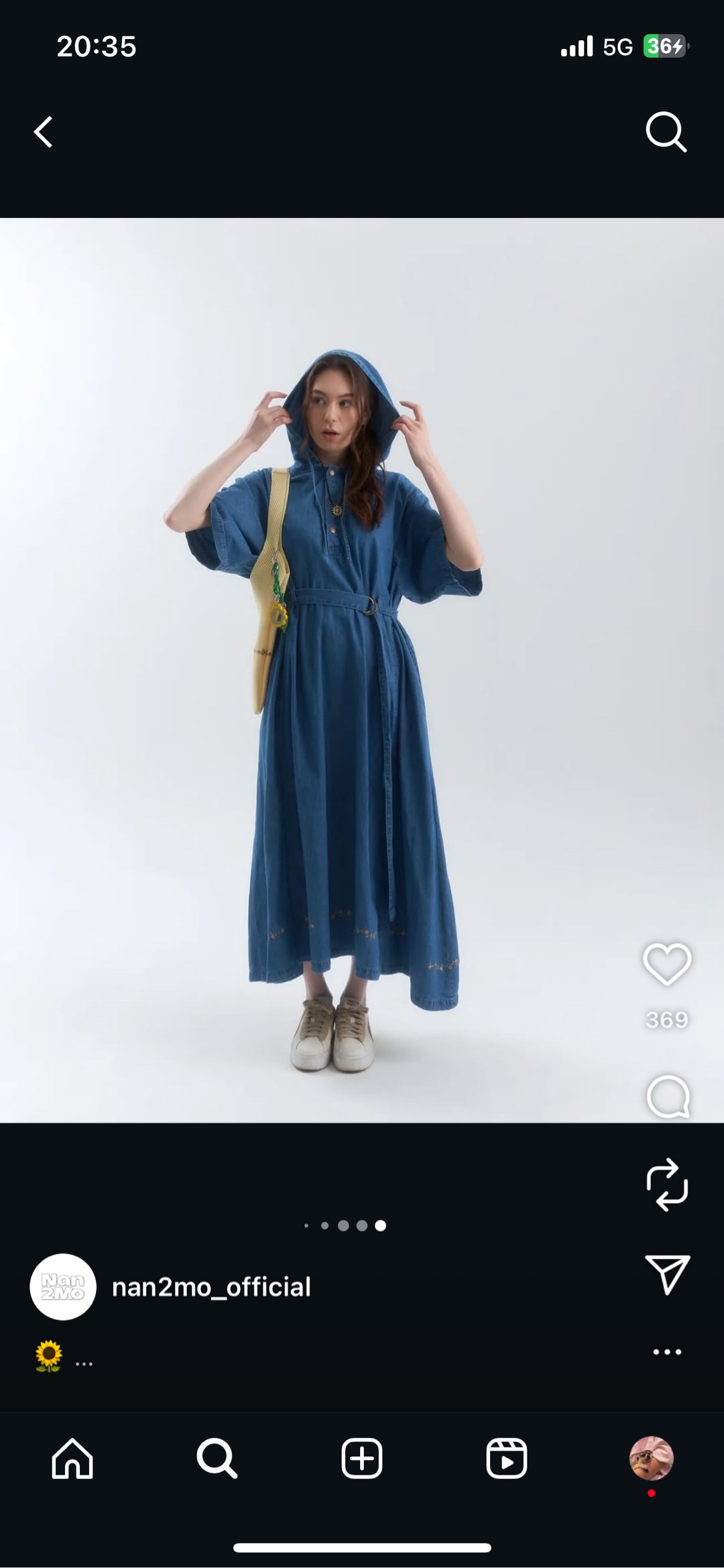Create a new post with plus tab
724x1568 pixels.
pos(362,1458)
